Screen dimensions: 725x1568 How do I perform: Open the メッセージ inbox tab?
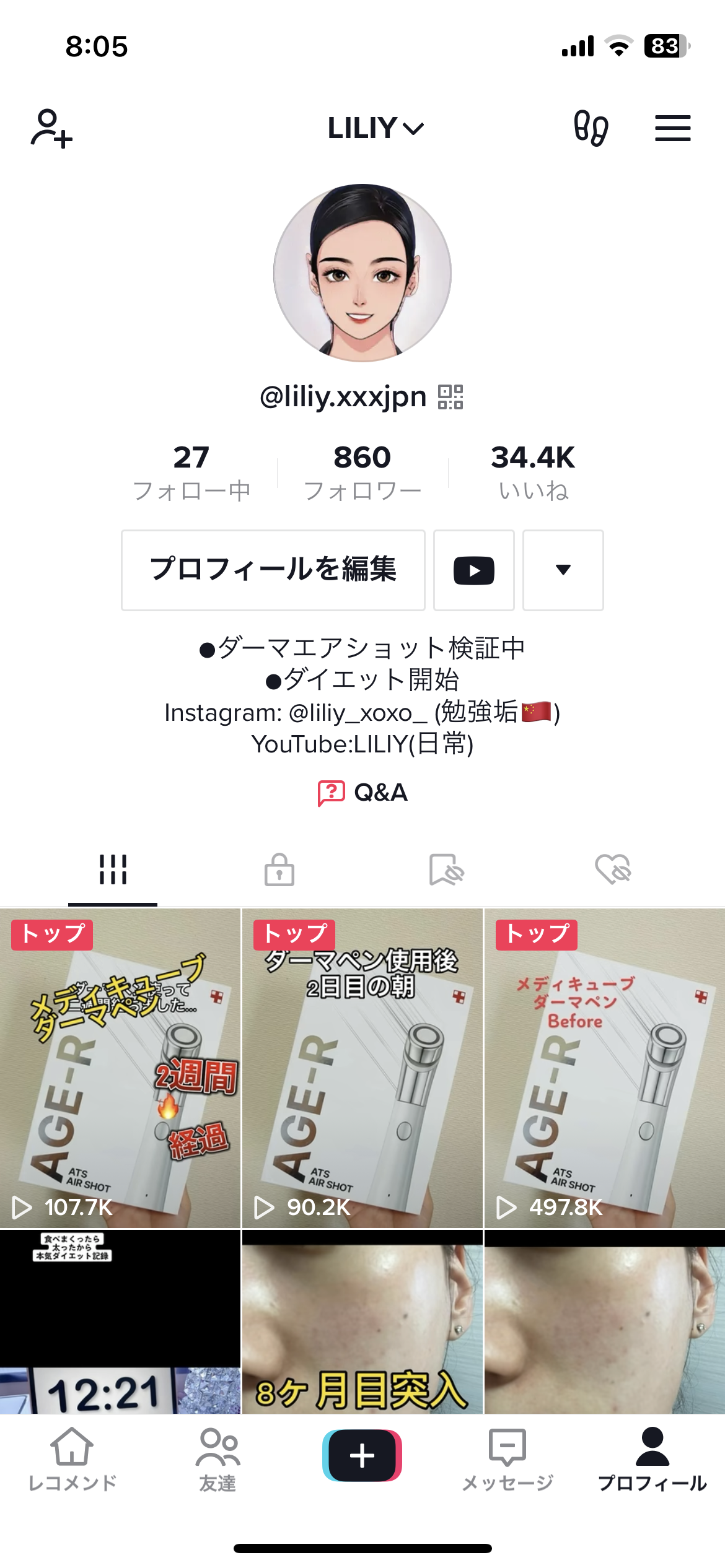click(x=507, y=1460)
